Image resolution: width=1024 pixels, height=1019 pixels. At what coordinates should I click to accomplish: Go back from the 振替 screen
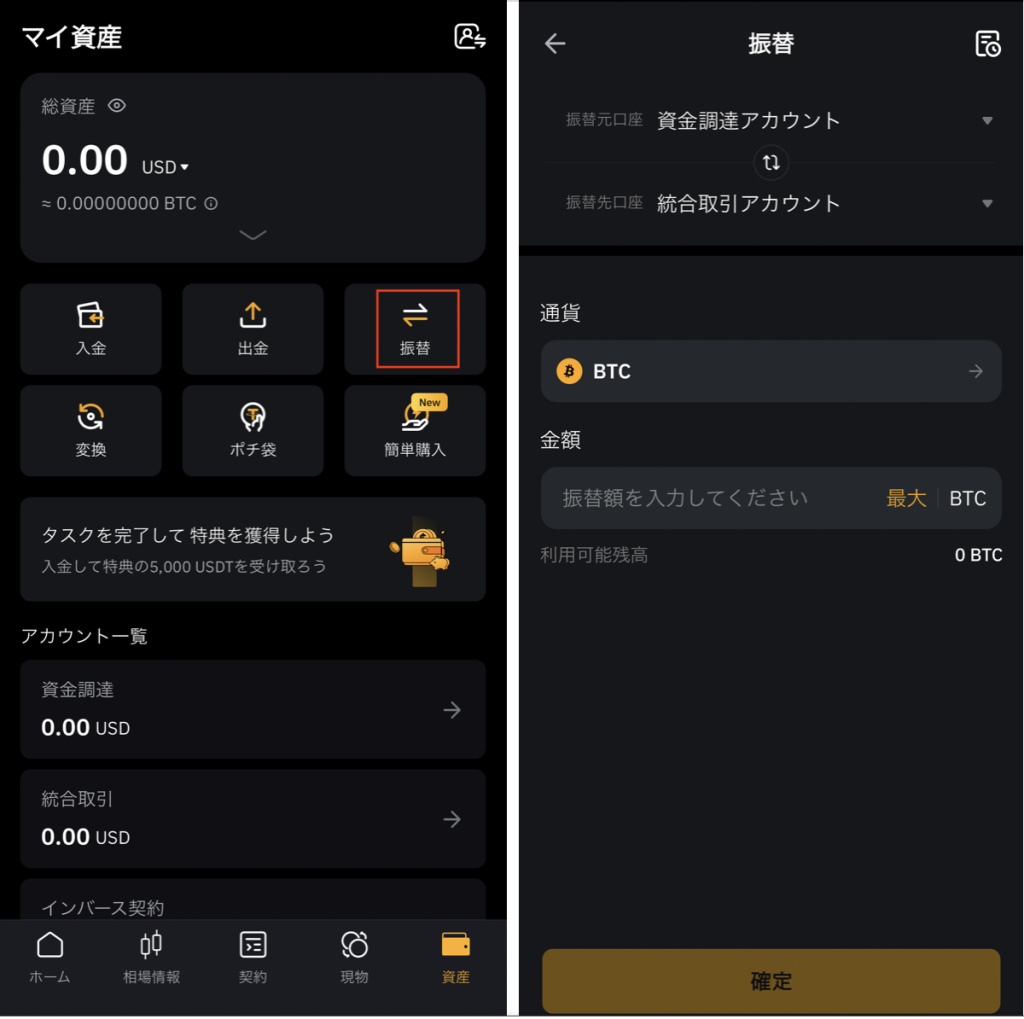click(555, 43)
